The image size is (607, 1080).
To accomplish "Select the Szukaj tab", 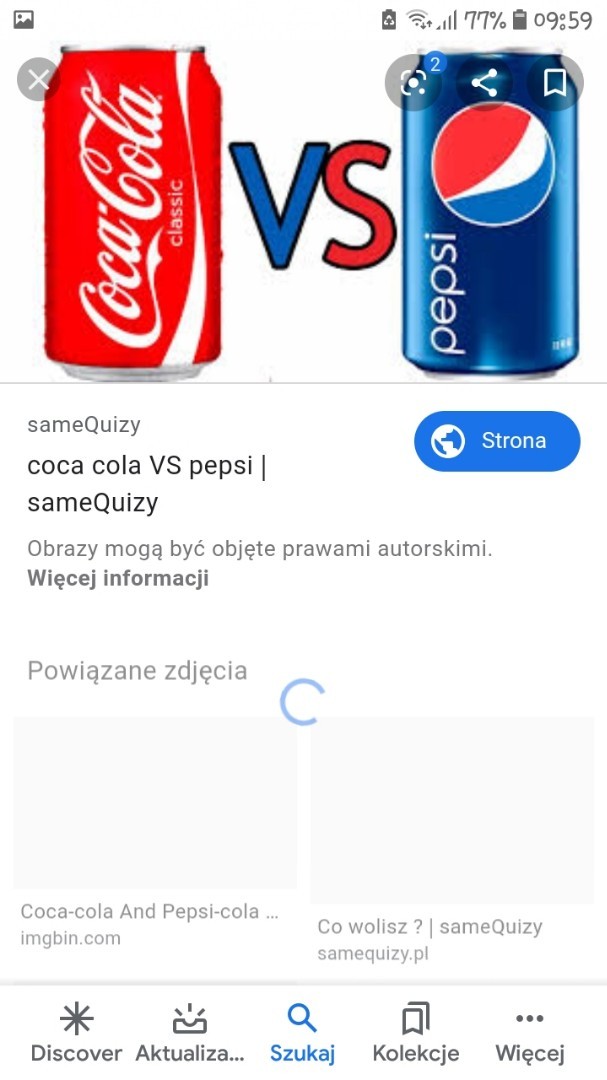I will point(302,1034).
